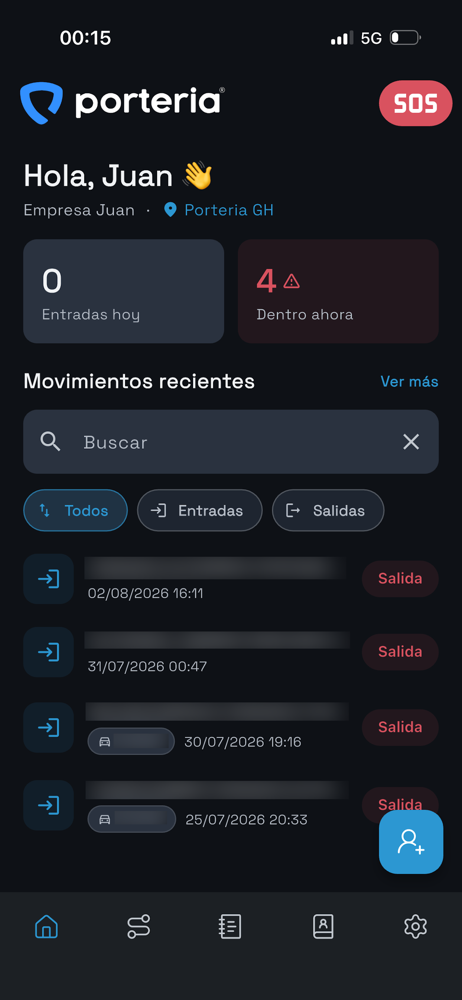Filter movements by Entradas
The height and width of the screenshot is (1000, 462).
click(200, 510)
